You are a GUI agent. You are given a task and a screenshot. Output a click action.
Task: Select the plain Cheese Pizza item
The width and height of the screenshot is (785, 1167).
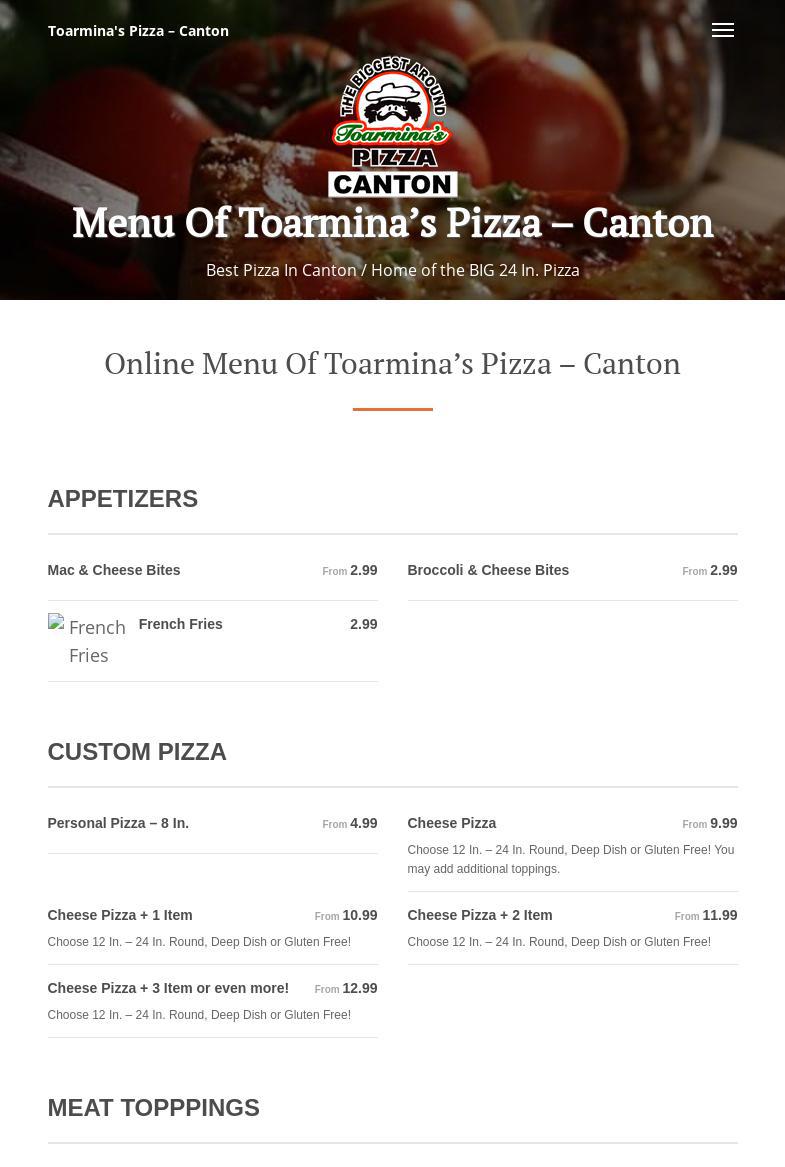452,823
